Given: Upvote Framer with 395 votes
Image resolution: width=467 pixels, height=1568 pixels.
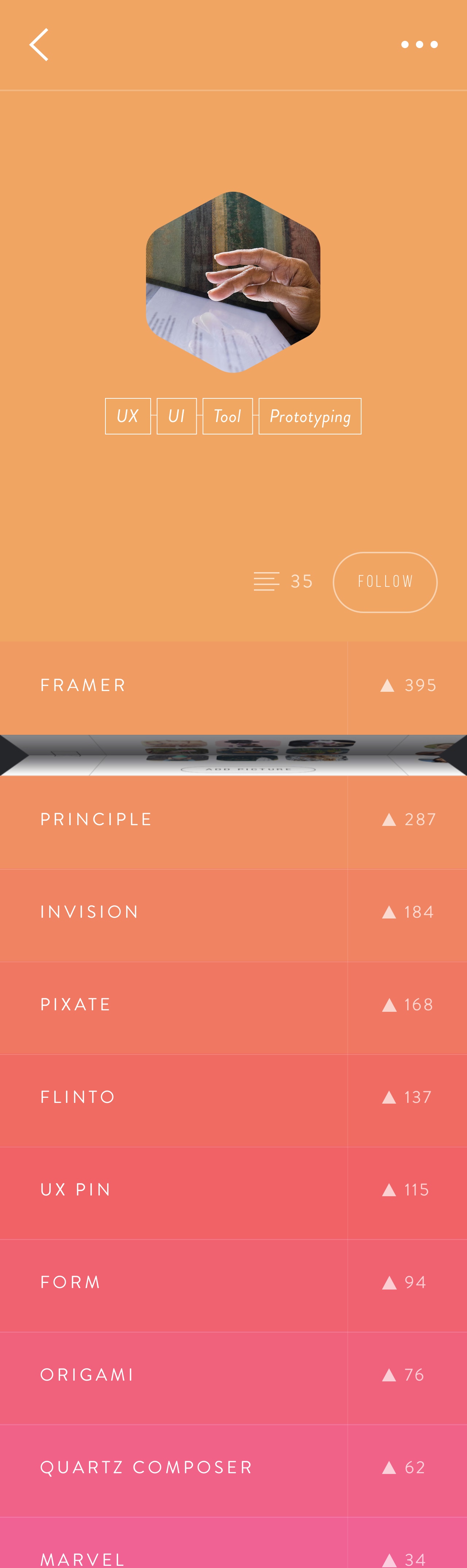Looking at the screenshot, I should (407, 686).
